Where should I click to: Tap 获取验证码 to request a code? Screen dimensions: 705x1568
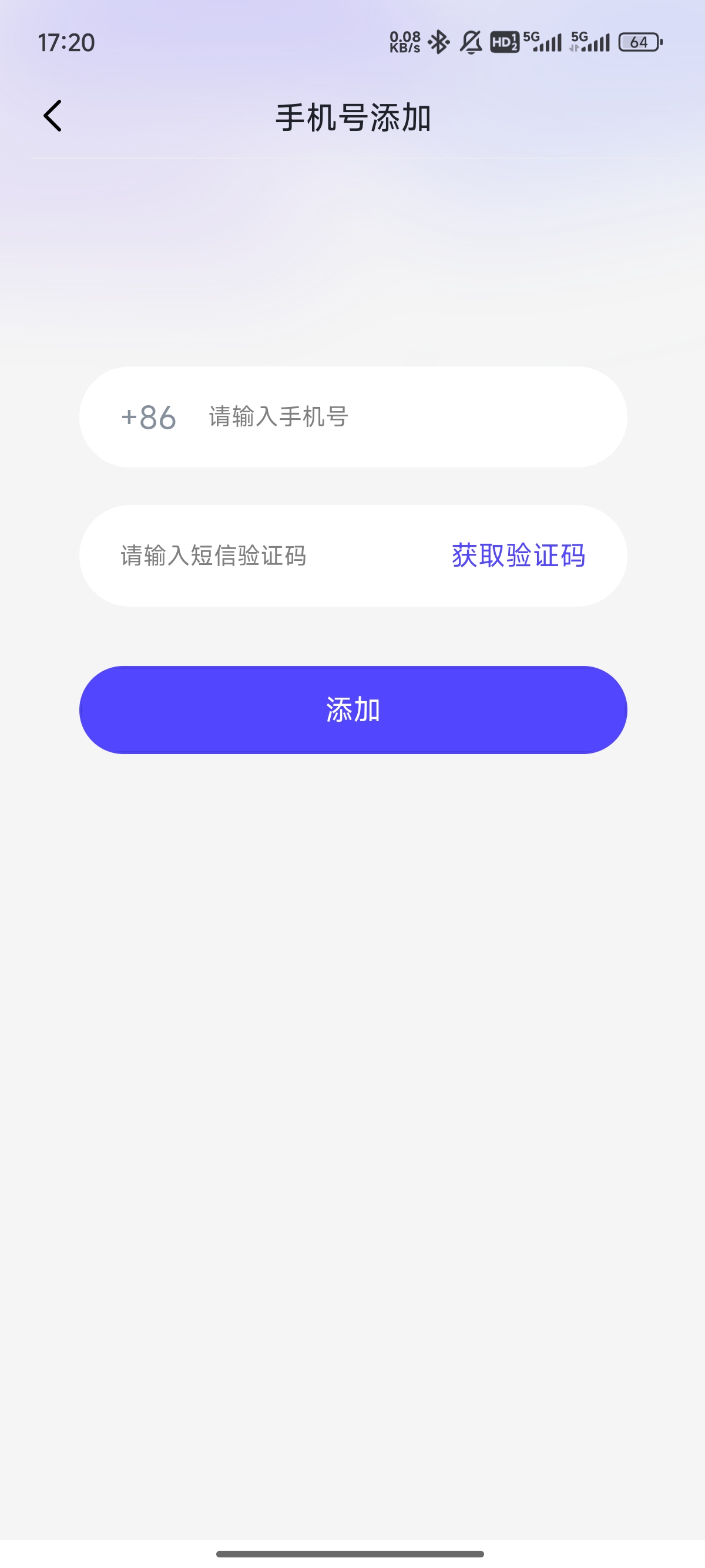click(518, 556)
